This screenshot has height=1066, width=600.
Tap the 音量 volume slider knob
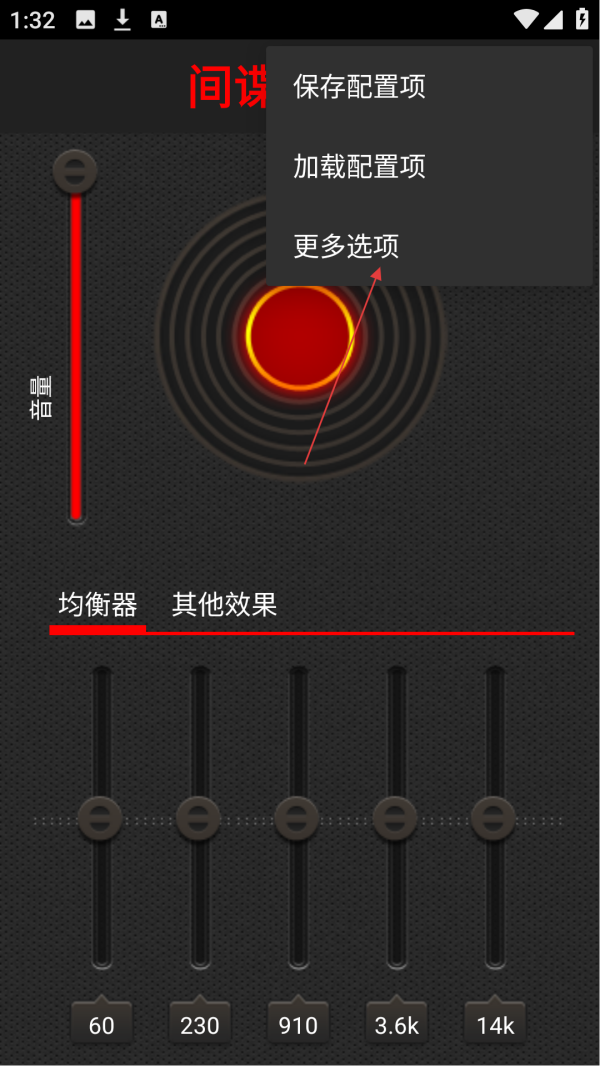75,172
